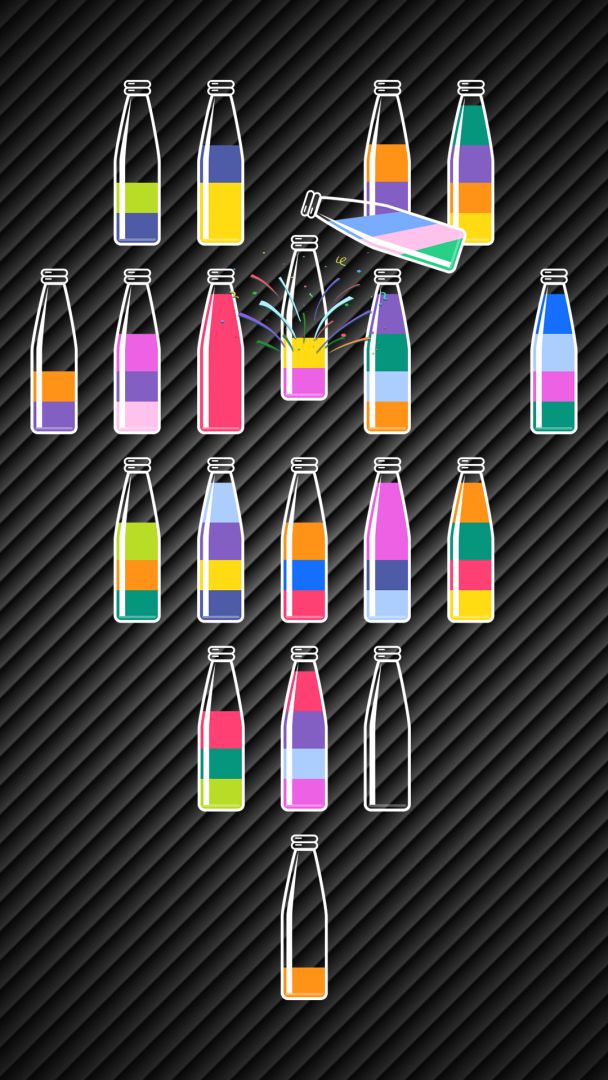Choose the blue, light blue, magenta, teal bottle
This screenshot has width=608, height=1080.
[553, 355]
